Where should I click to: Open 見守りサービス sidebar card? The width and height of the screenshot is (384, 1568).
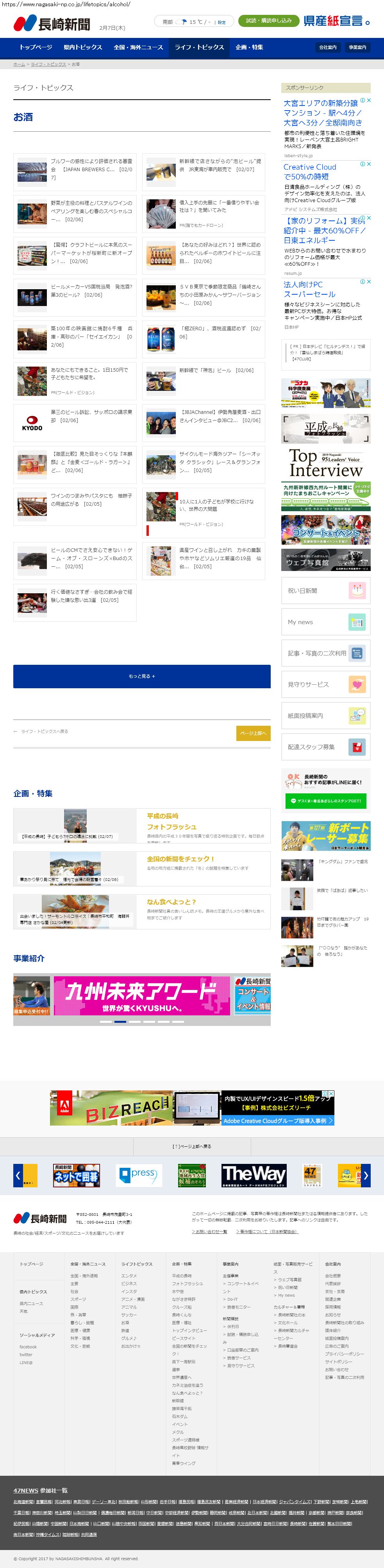point(325,684)
